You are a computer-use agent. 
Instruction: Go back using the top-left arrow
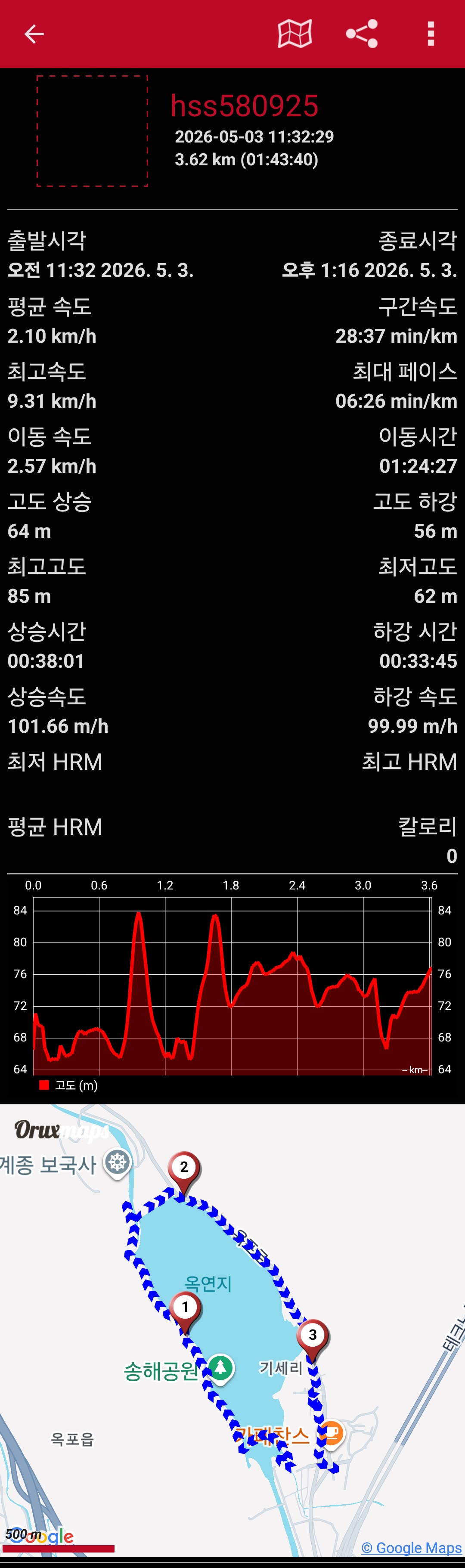point(34,34)
